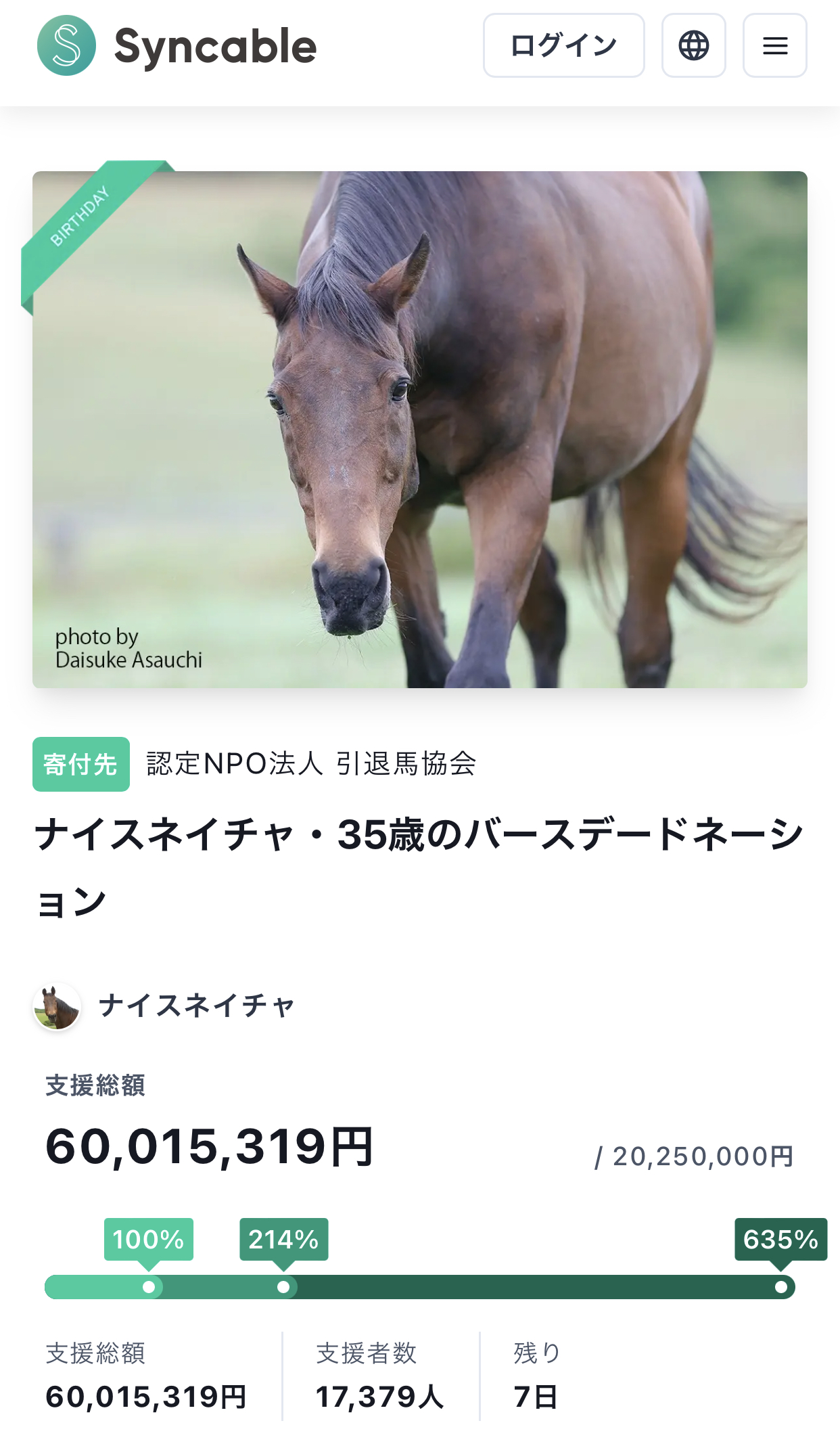
Task: Open the language globe selector
Action: tap(693, 45)
